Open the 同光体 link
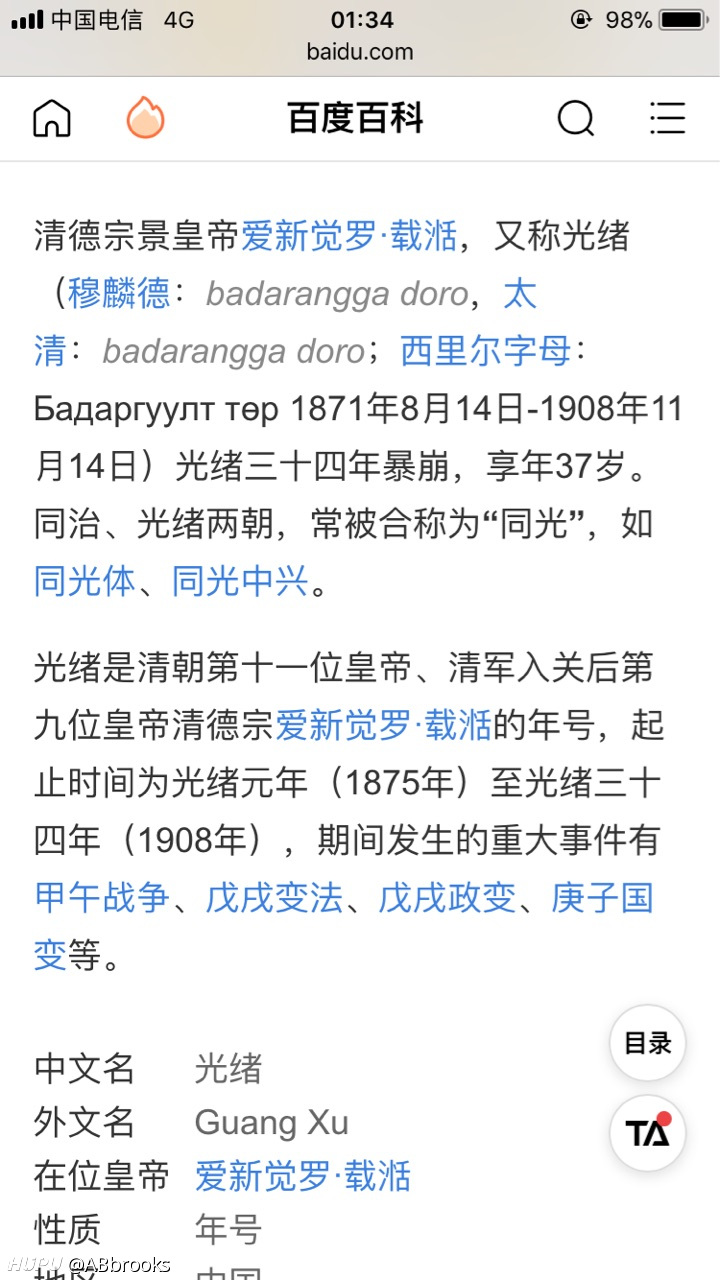720x1280 pixels. pyautogui.click(x=85, y=581)
